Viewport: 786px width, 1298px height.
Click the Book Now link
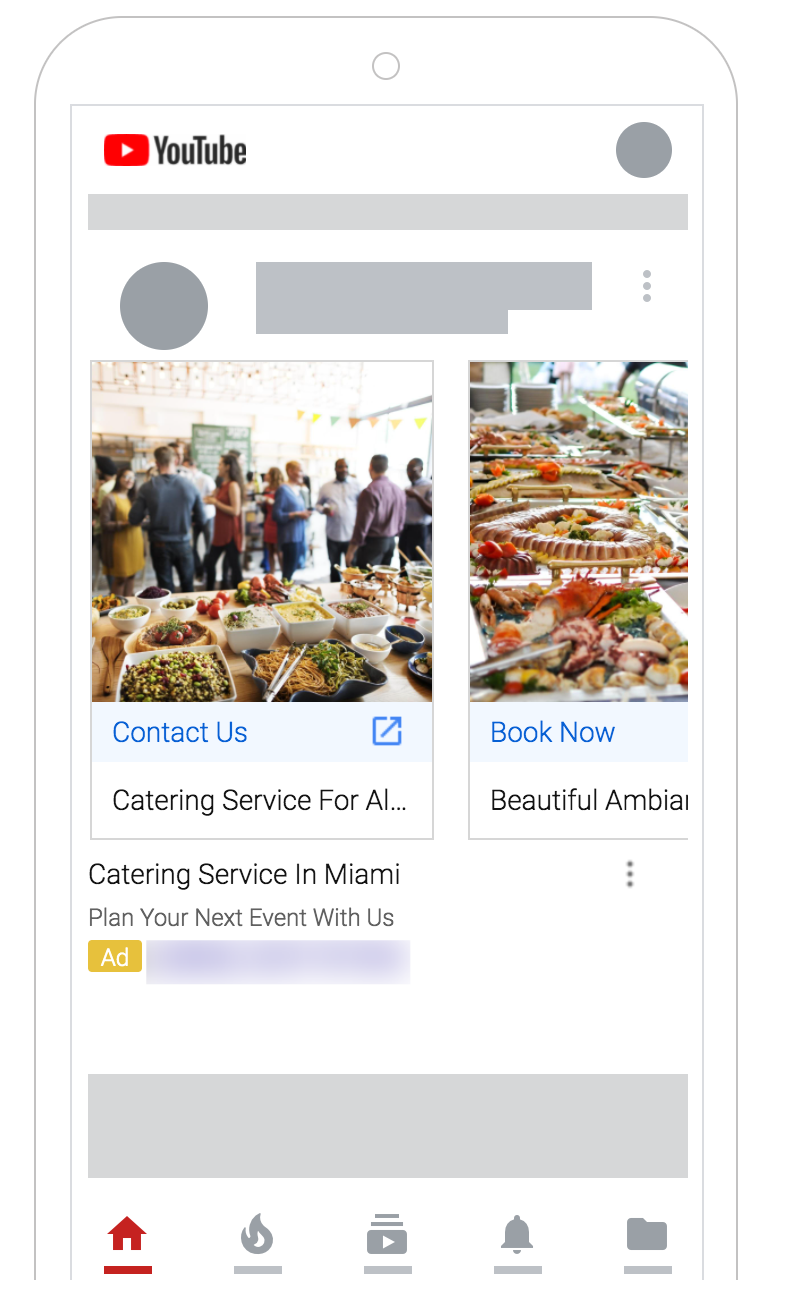point(552,732)
